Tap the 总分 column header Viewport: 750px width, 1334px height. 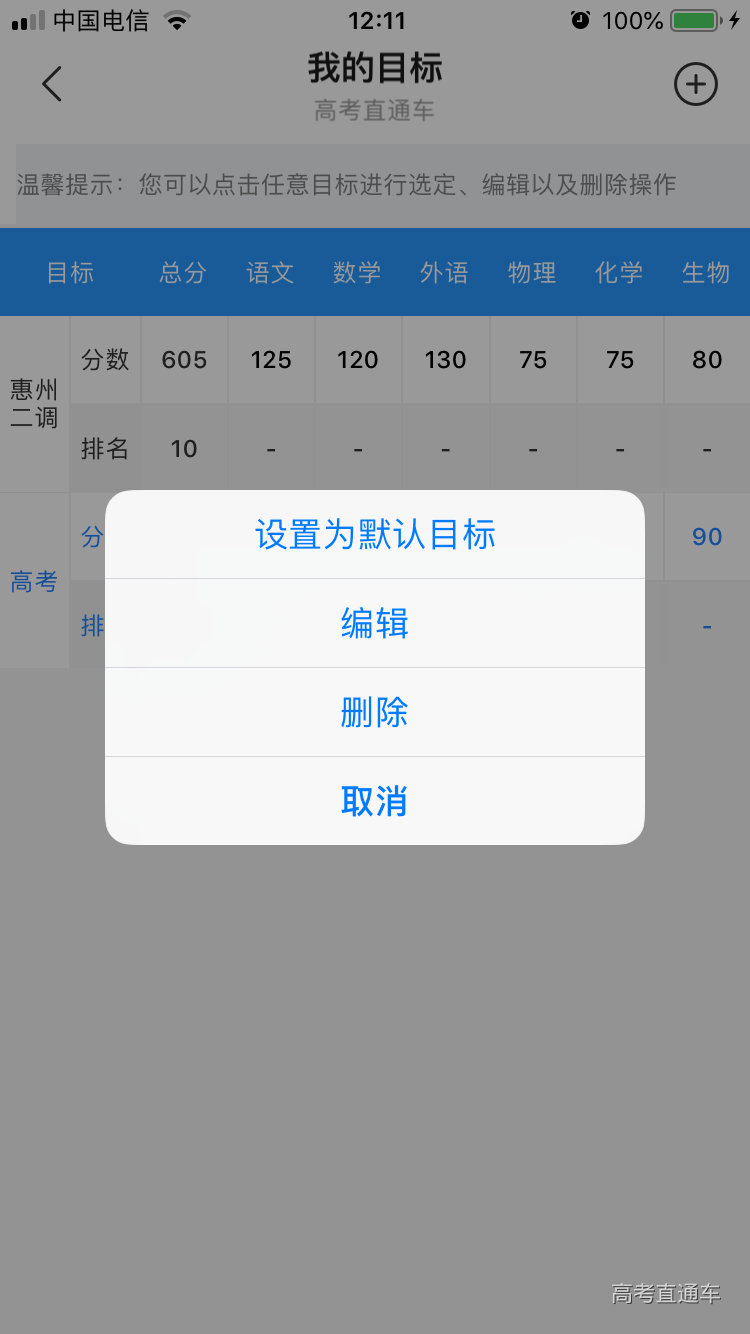click(182, 271)
